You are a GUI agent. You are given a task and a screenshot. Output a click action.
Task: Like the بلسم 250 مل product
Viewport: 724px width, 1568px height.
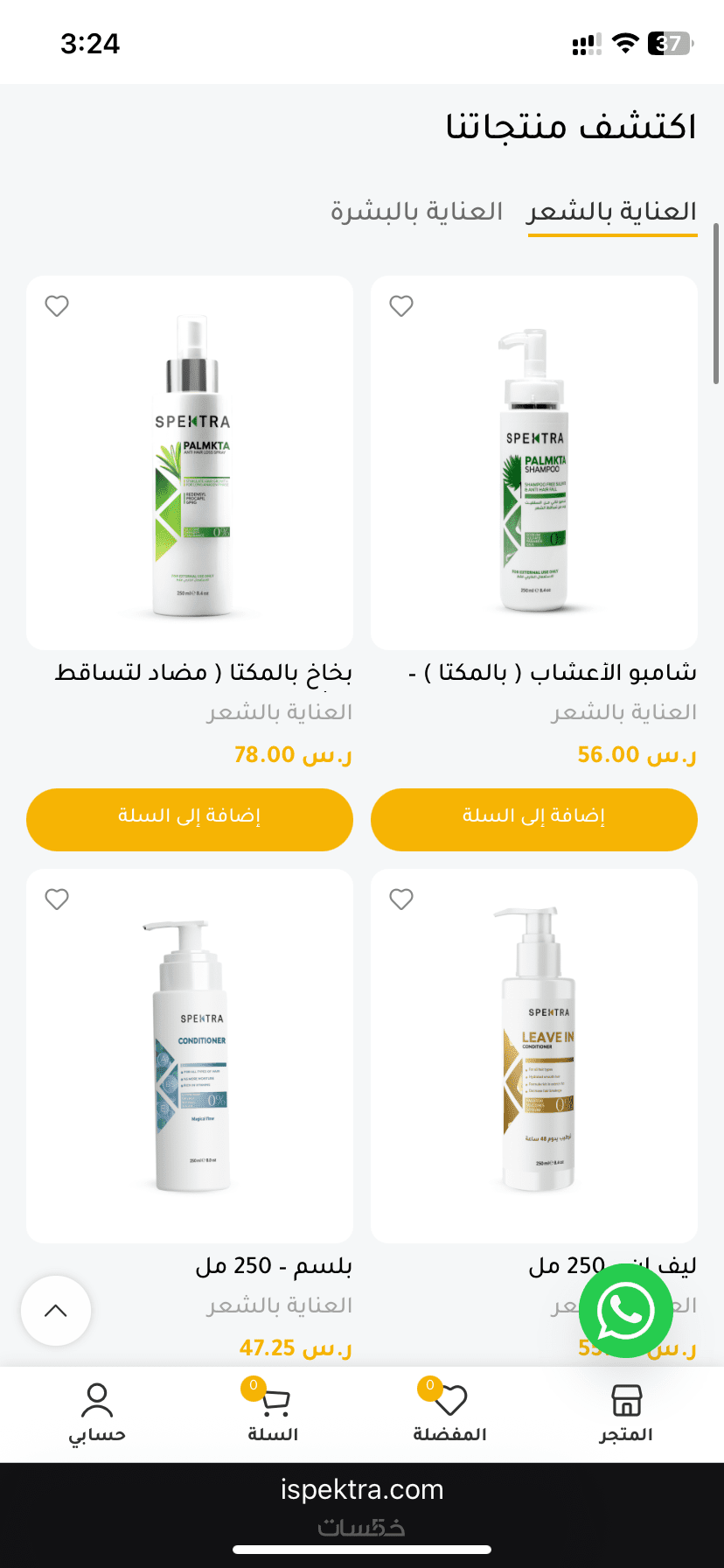coord(57,899)
